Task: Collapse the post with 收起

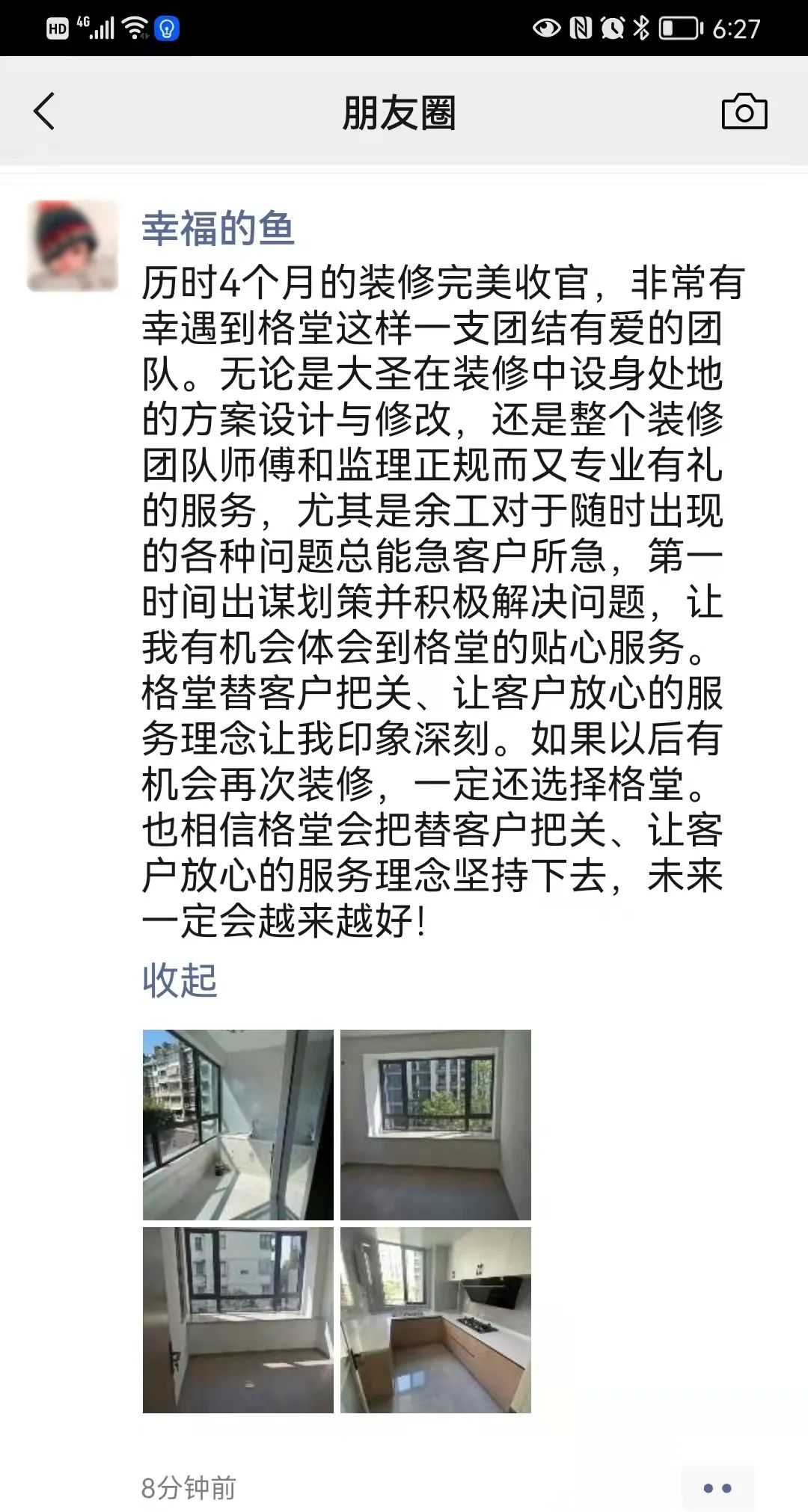Action: click(180, 980)
